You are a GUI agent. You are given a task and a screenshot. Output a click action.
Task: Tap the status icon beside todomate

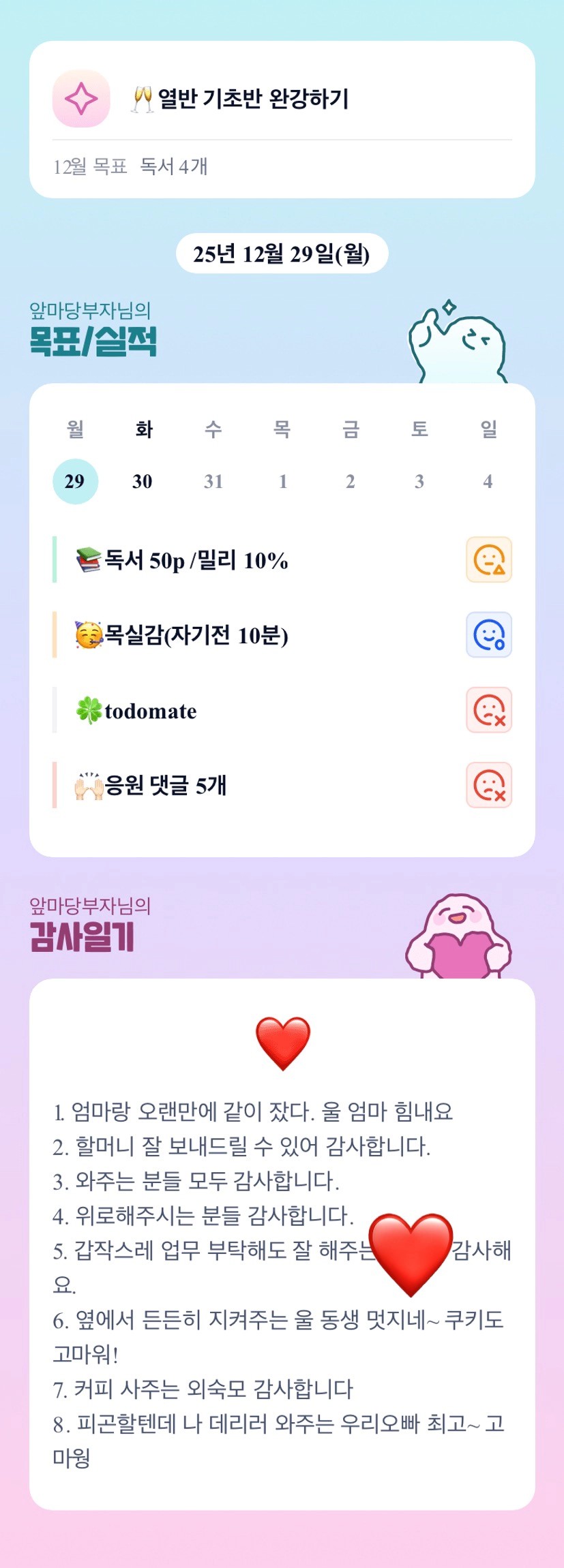pos(489,710)
